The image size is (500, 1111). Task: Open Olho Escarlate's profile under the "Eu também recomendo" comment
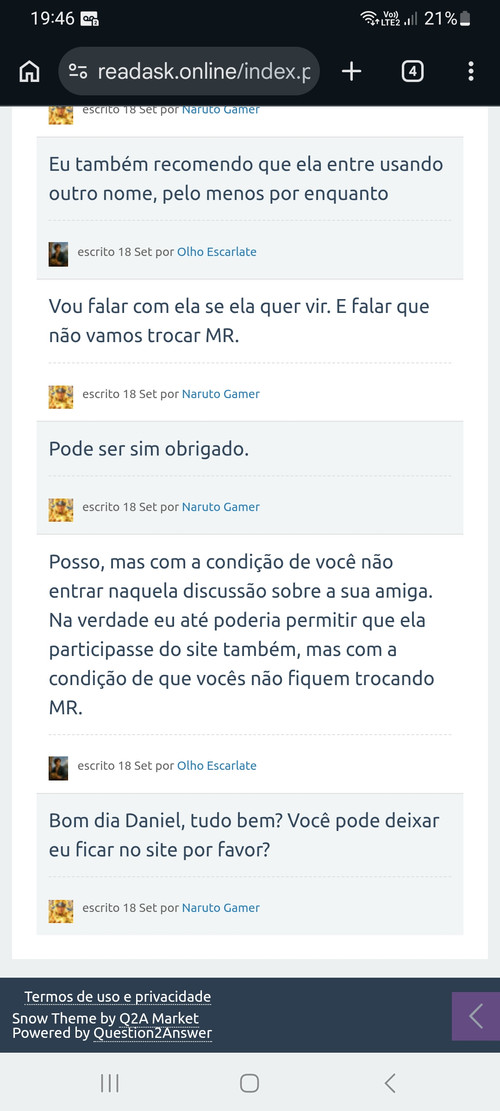point(217,252)
